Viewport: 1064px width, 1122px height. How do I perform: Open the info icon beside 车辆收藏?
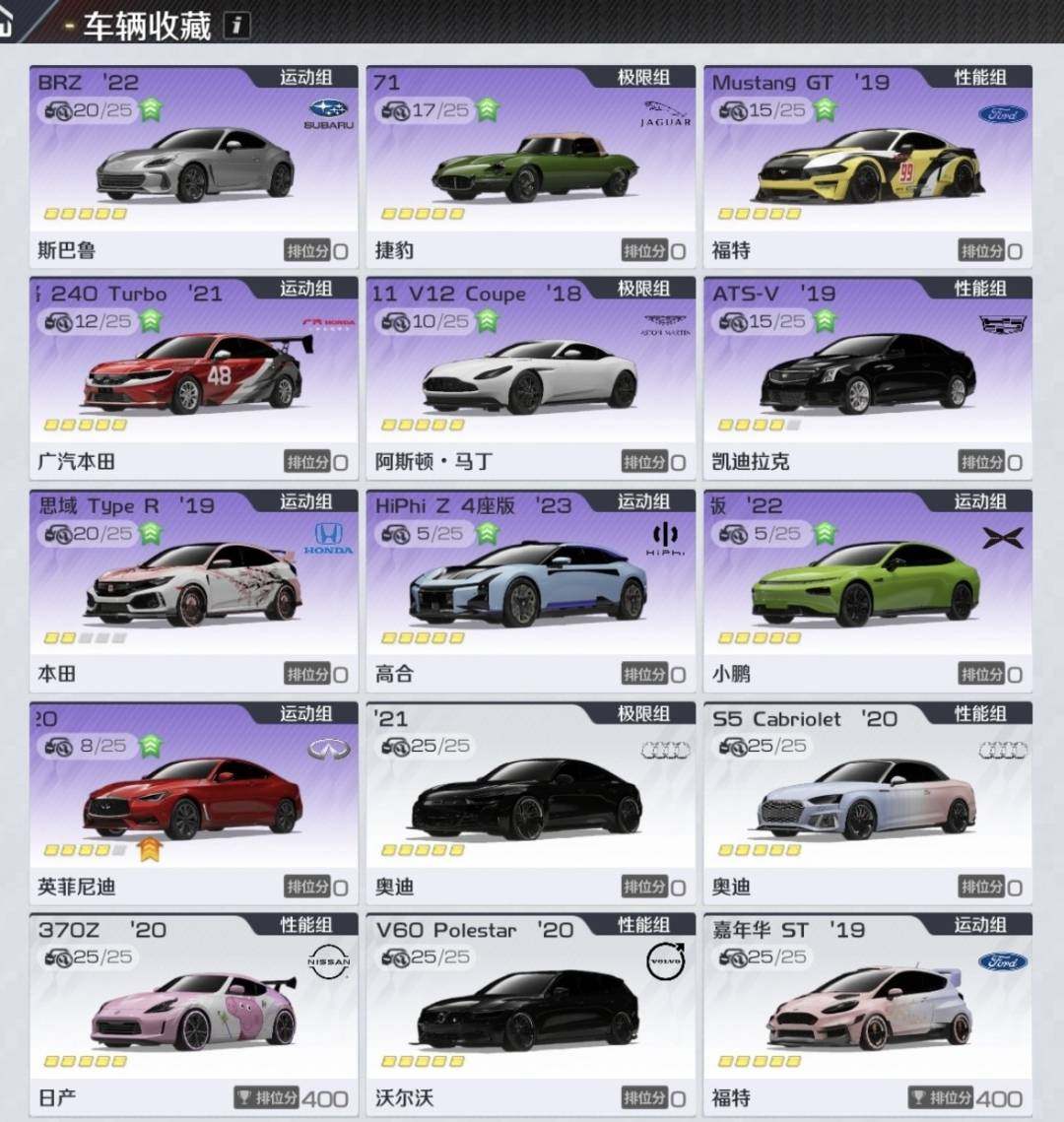[x=236, y=25]
